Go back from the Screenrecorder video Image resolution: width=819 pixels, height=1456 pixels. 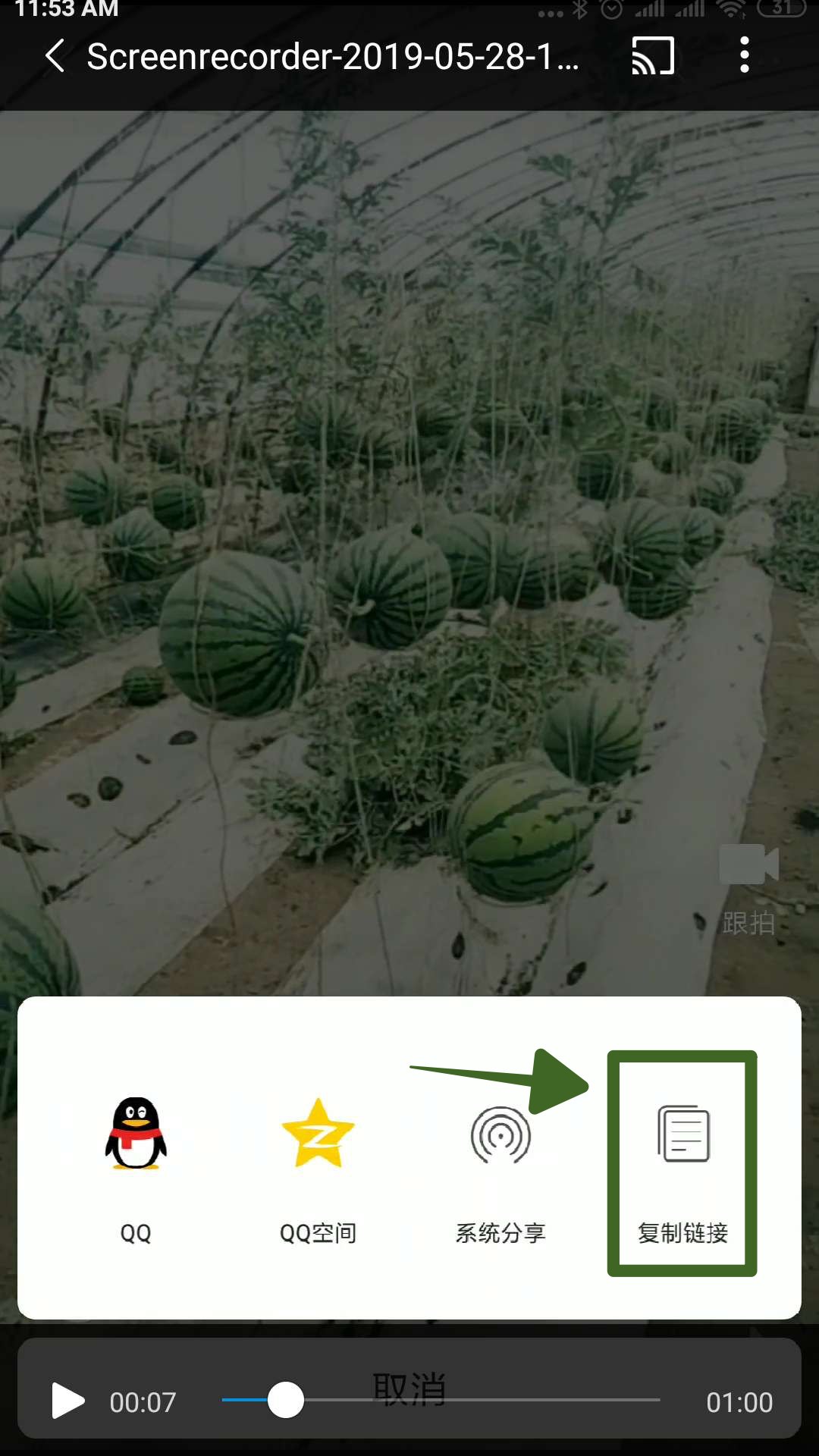[x=55, y=57]
